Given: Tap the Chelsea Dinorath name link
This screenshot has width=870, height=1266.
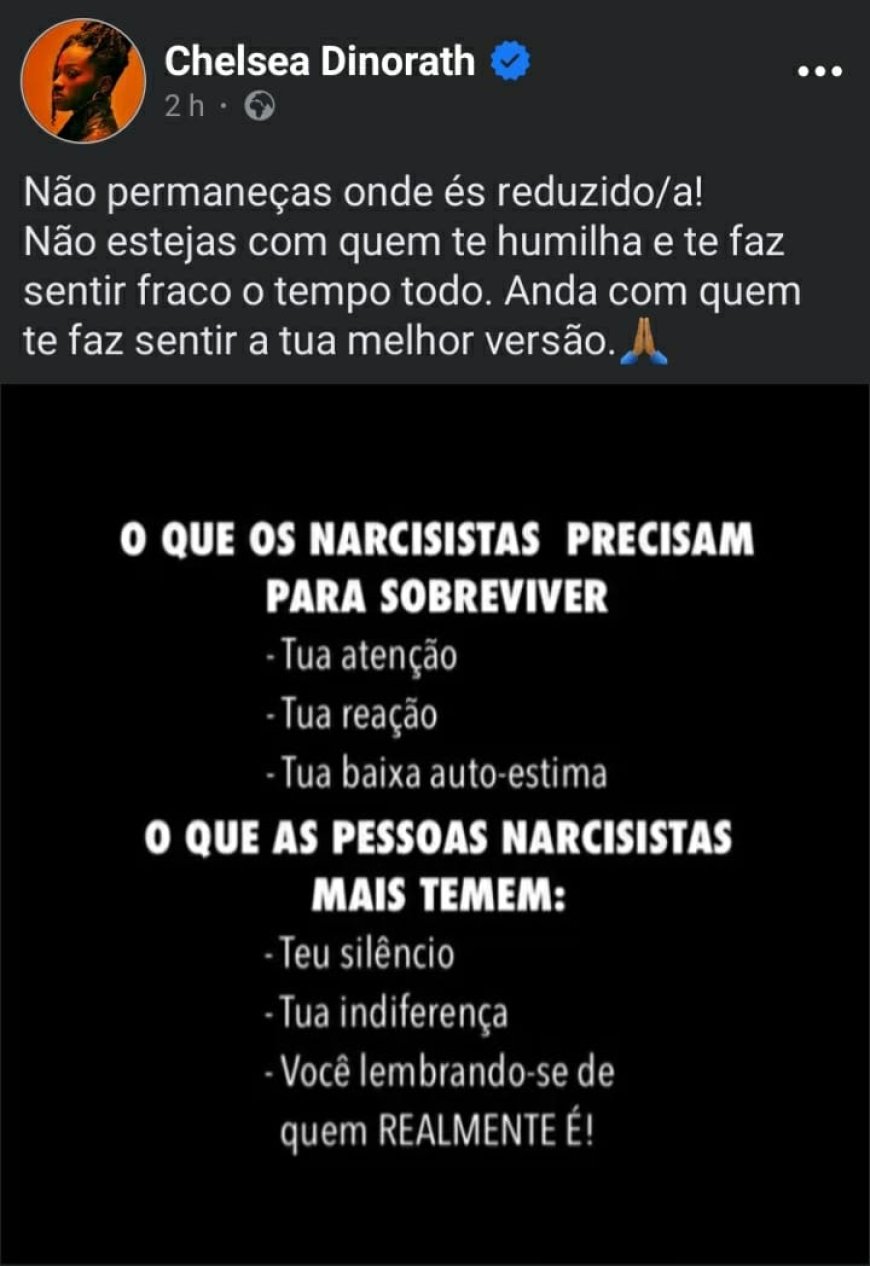Looking at the screenshot, I should pos(319,62).
